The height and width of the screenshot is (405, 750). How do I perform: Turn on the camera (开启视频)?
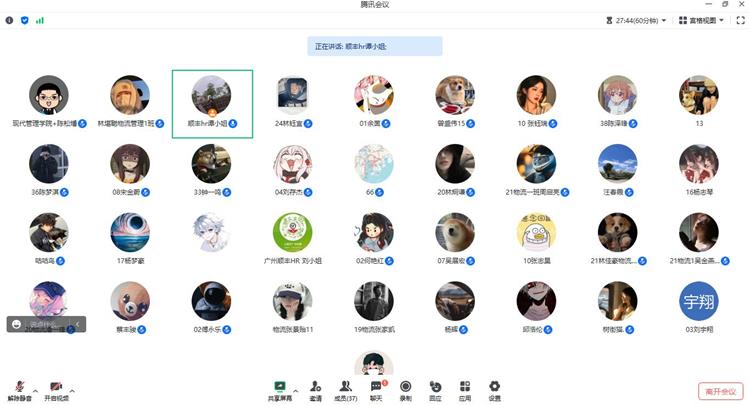tap(56, 388)
